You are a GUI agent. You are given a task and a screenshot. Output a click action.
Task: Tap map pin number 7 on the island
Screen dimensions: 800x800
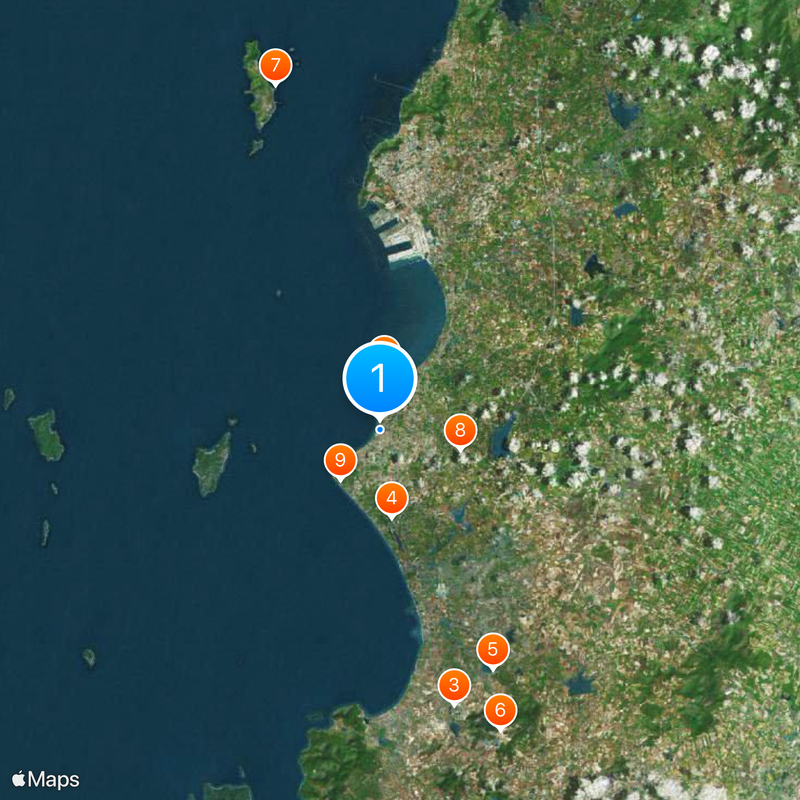(275, 66)
